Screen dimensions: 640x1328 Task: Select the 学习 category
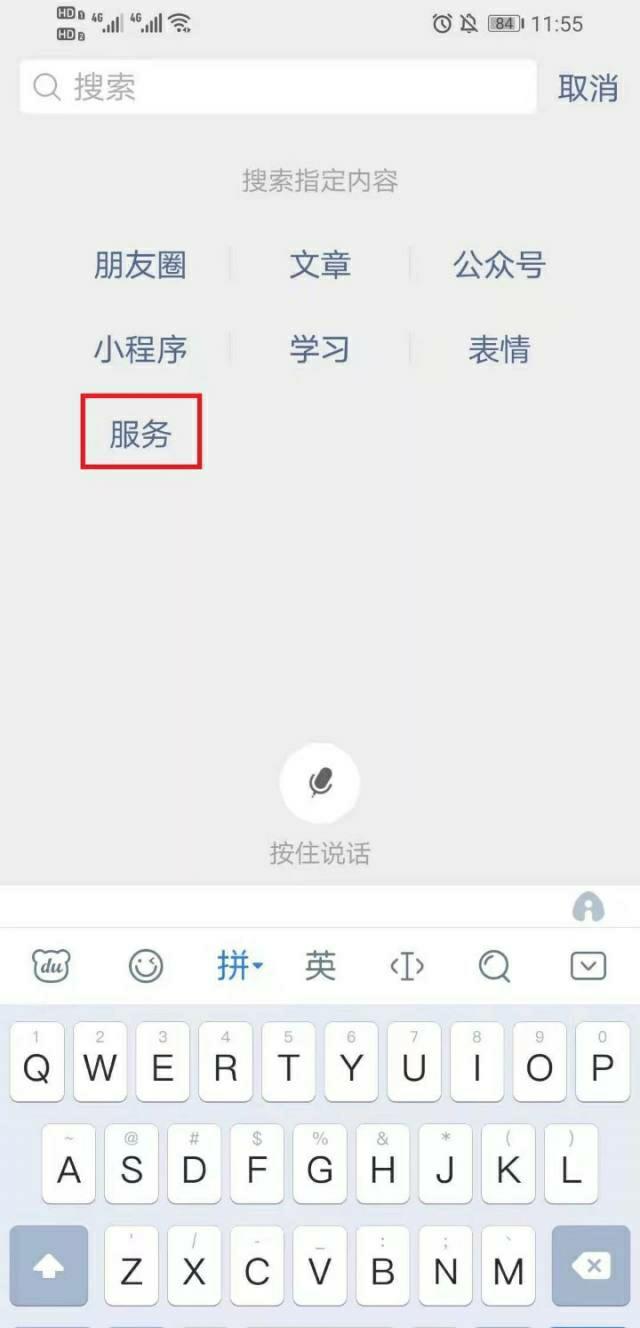tap(320, 350)
